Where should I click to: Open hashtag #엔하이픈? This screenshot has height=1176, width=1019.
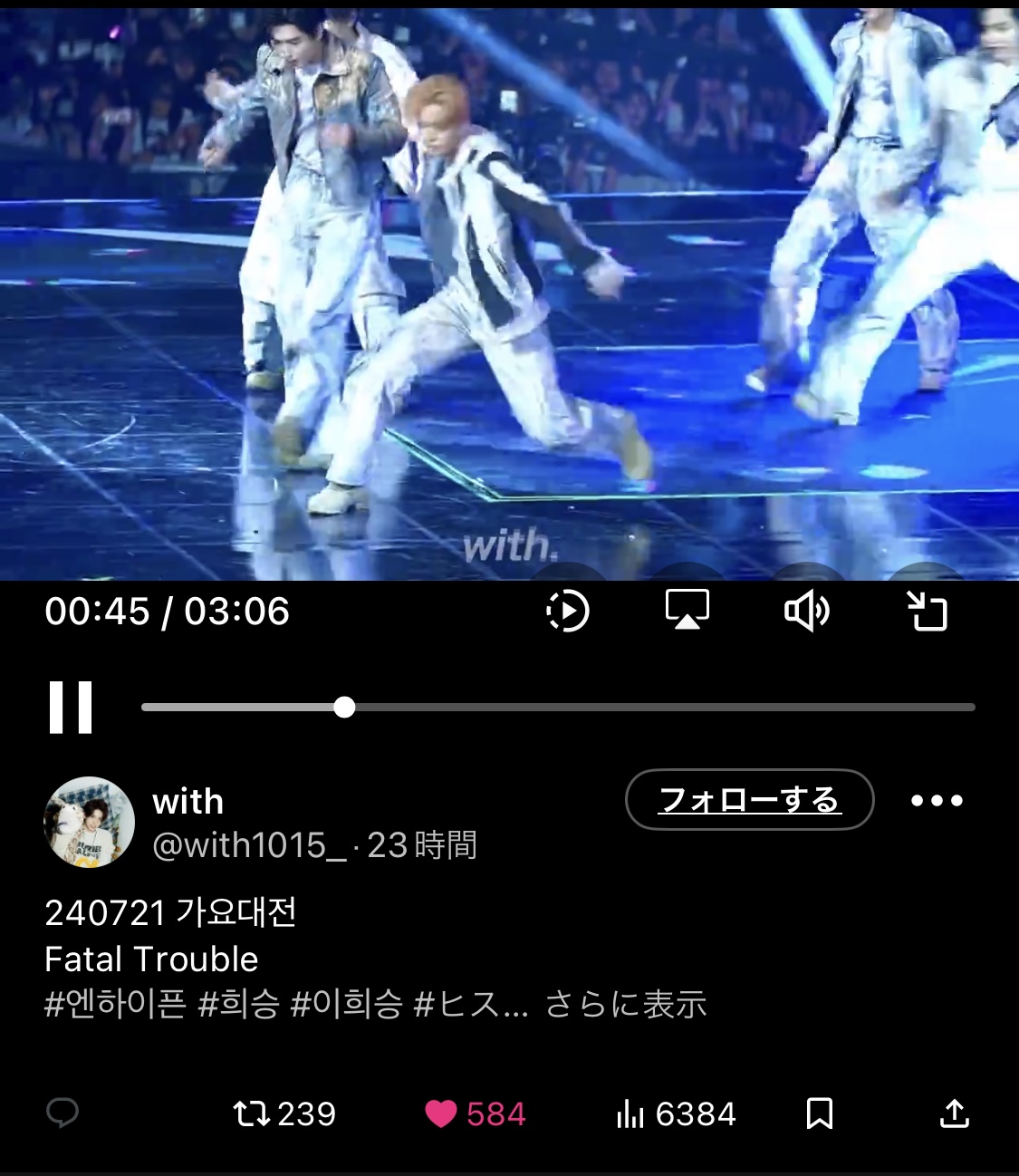tap(115, 1005)
